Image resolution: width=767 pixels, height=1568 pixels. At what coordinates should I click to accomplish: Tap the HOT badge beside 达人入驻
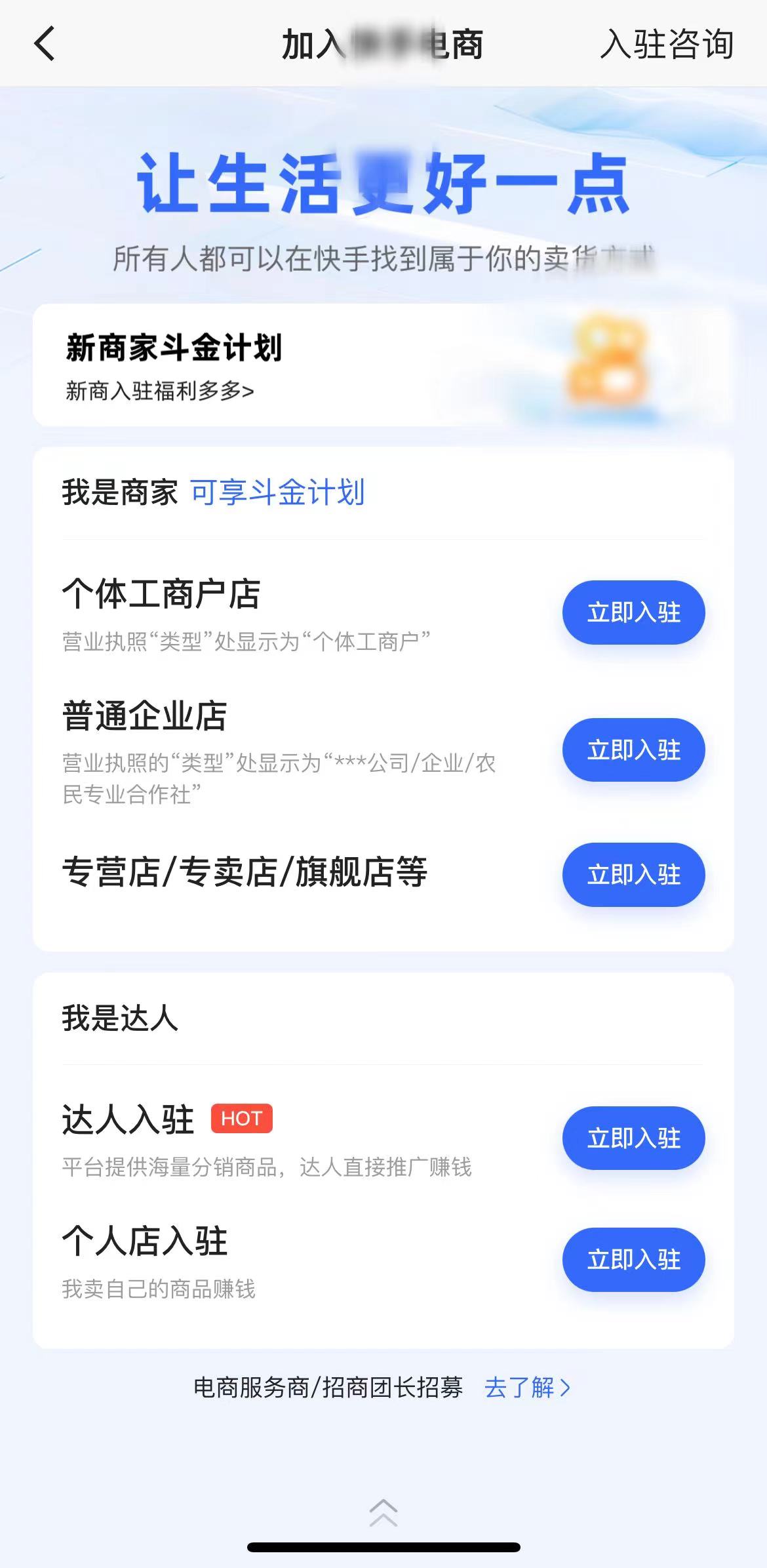pyautogui.click(x=241, y=1119)
